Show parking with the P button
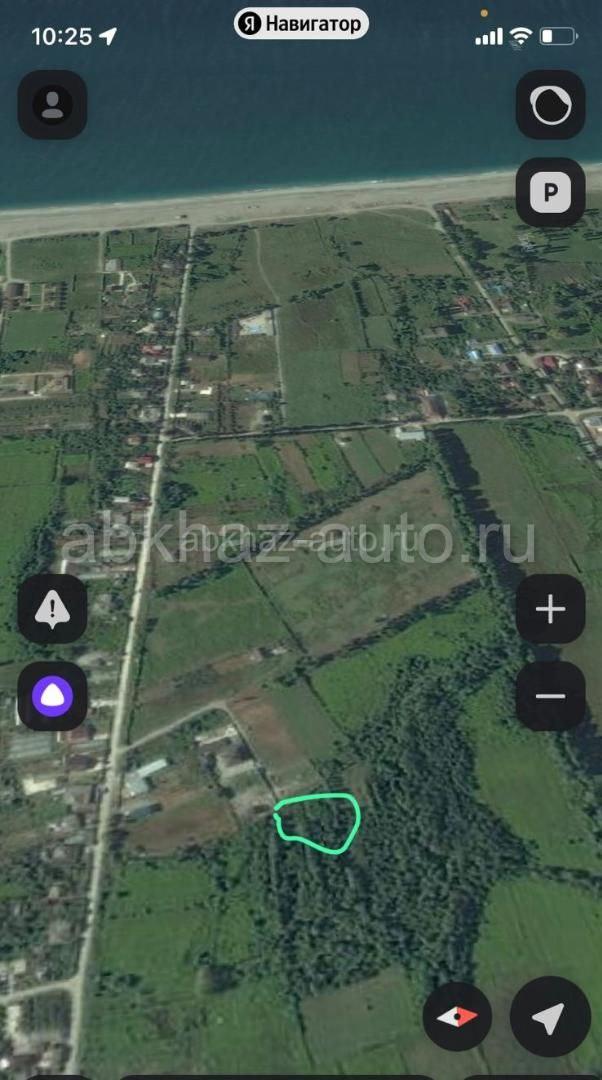This screenshot has width=602, height=1080. click(x=550, y=192)
